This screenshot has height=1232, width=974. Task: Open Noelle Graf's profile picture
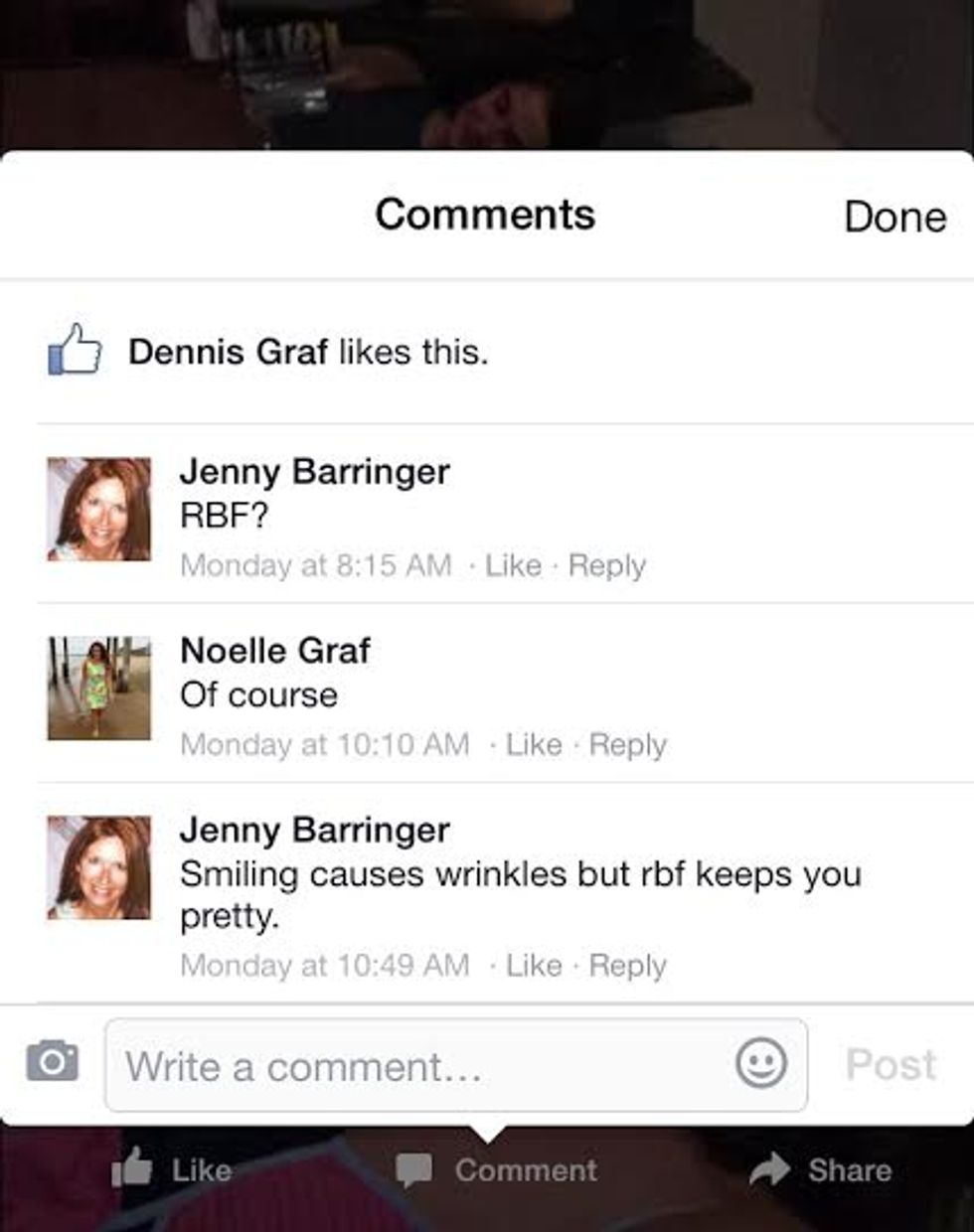[x=99, y=689]
